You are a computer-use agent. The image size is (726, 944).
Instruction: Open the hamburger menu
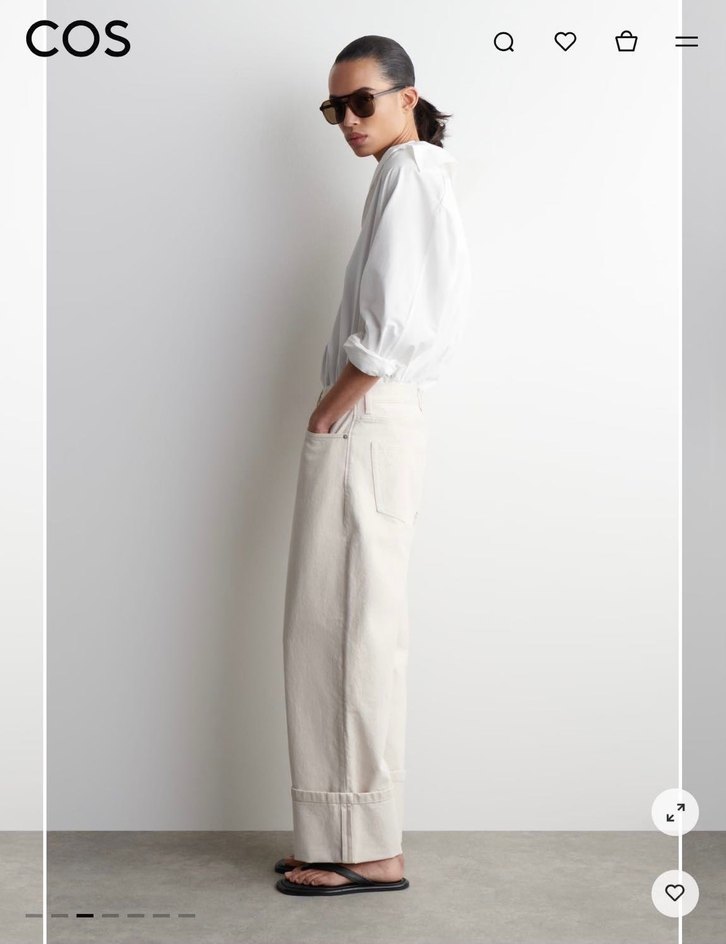pos(686,42)
